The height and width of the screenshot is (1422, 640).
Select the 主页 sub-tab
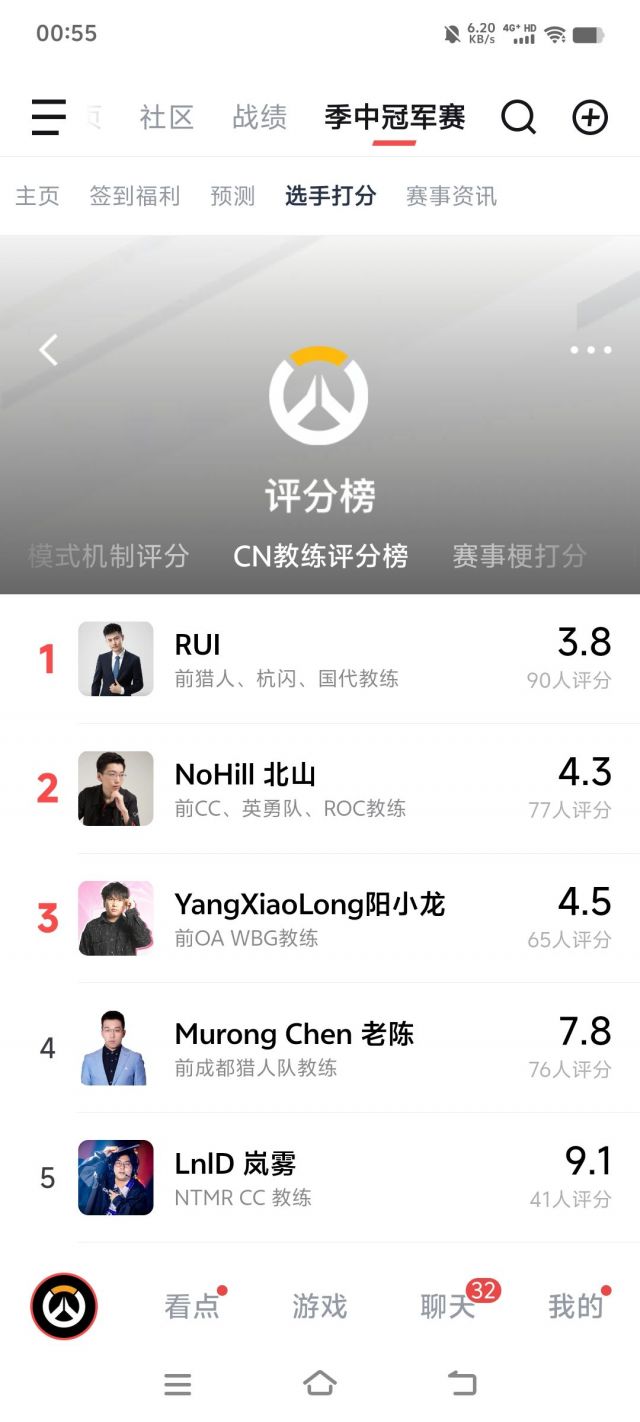pyautogui.click(x=37, y=196)
